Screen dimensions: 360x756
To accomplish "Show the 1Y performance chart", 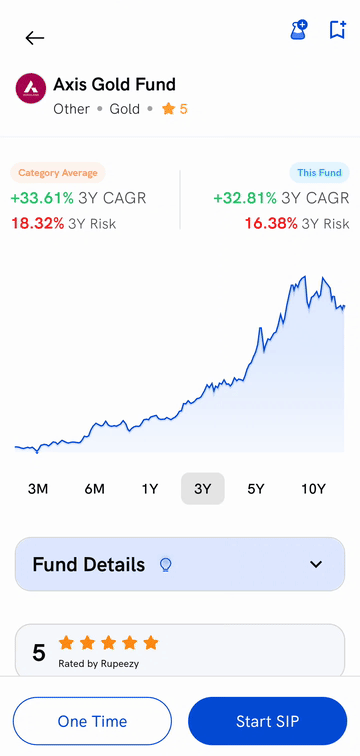I will point(150,489).
